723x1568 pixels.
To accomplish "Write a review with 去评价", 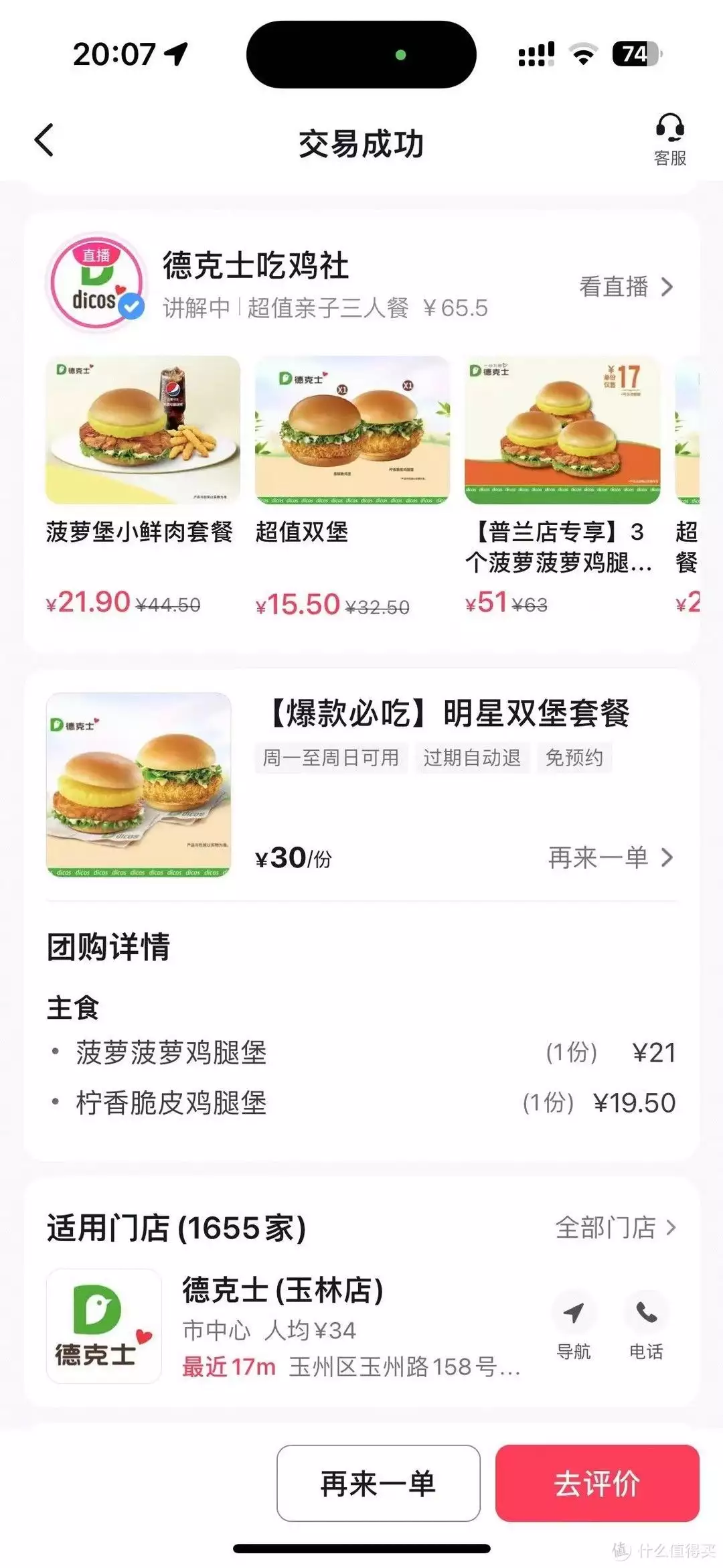I will (x=597, y=1484).
